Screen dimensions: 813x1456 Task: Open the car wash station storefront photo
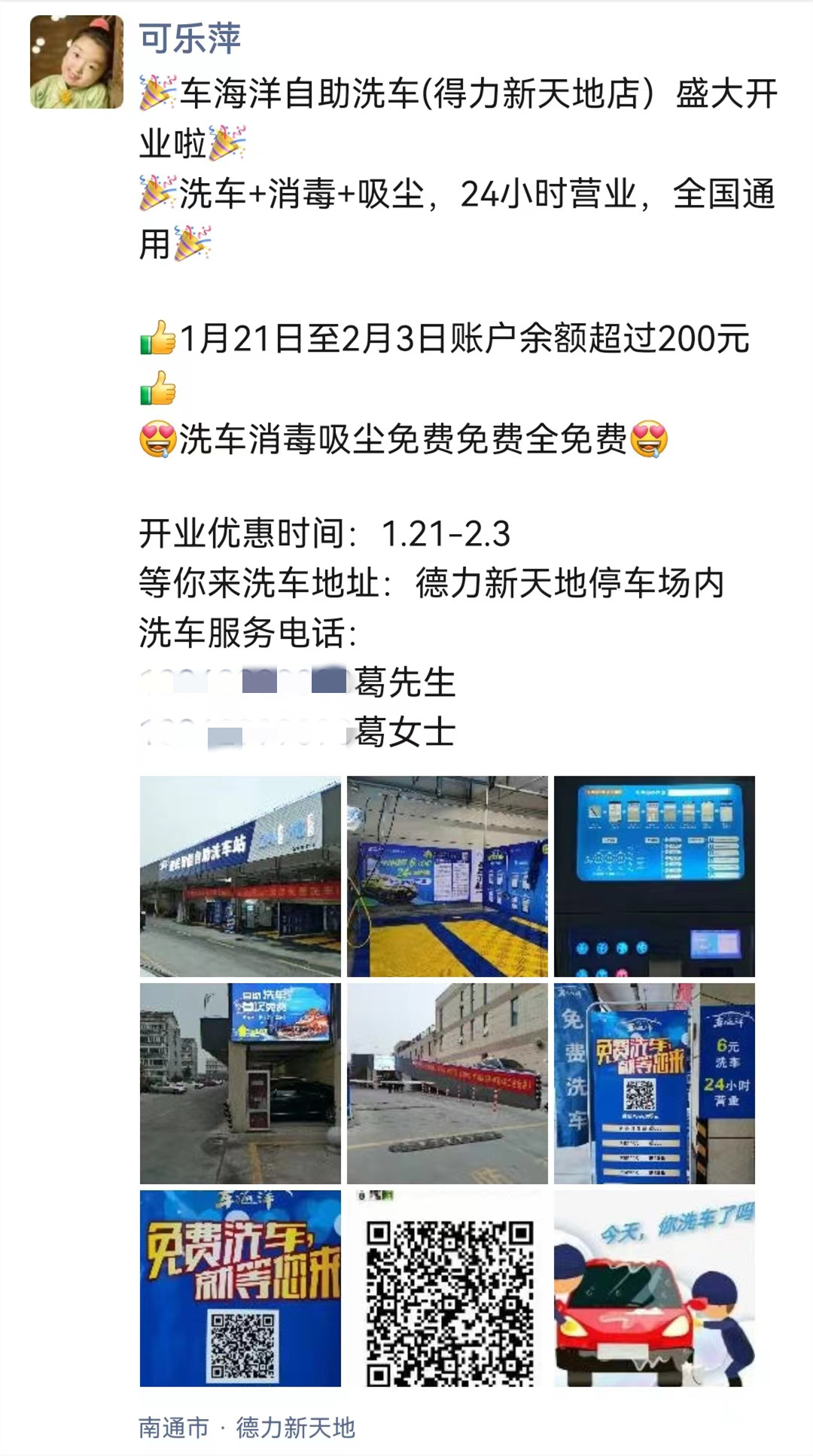[240, 876]
